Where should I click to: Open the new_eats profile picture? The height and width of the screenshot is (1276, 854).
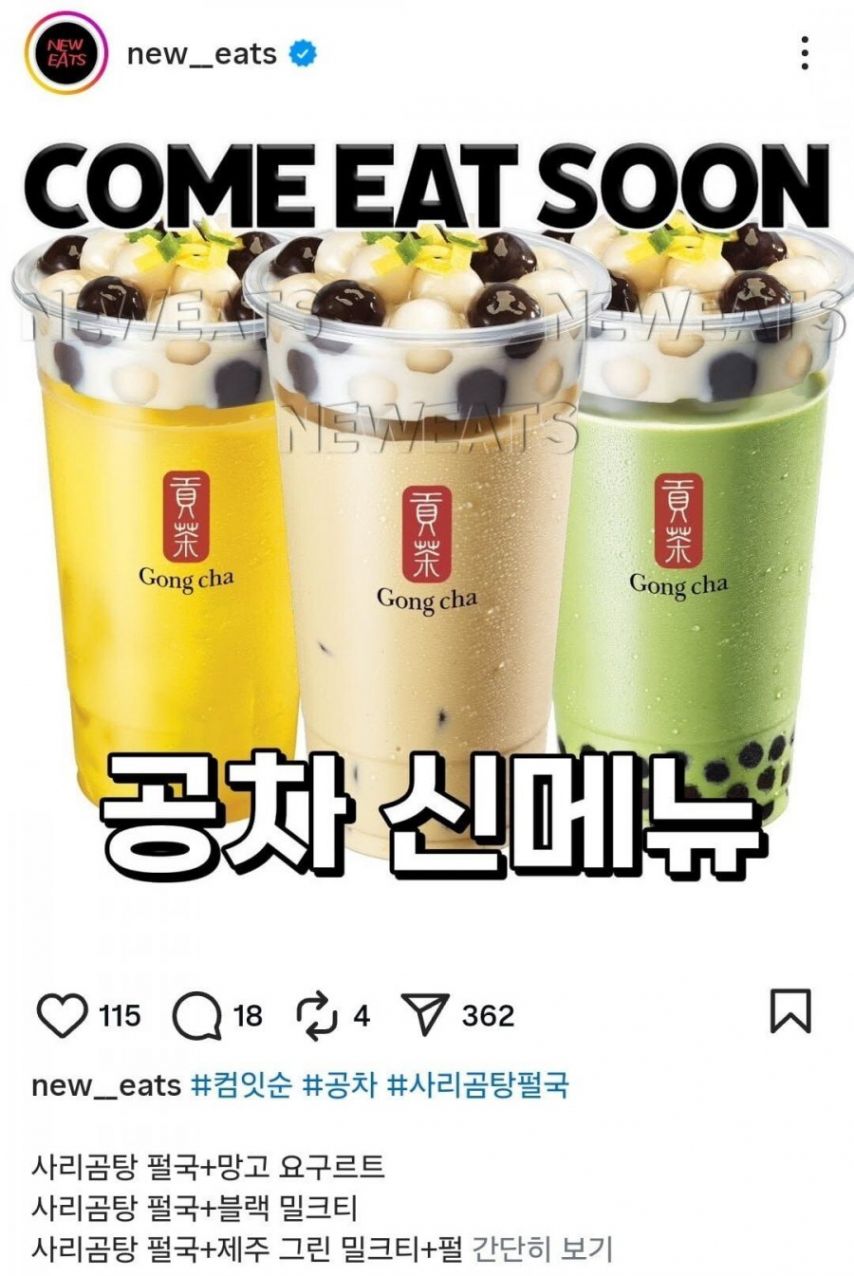[66, 54]
